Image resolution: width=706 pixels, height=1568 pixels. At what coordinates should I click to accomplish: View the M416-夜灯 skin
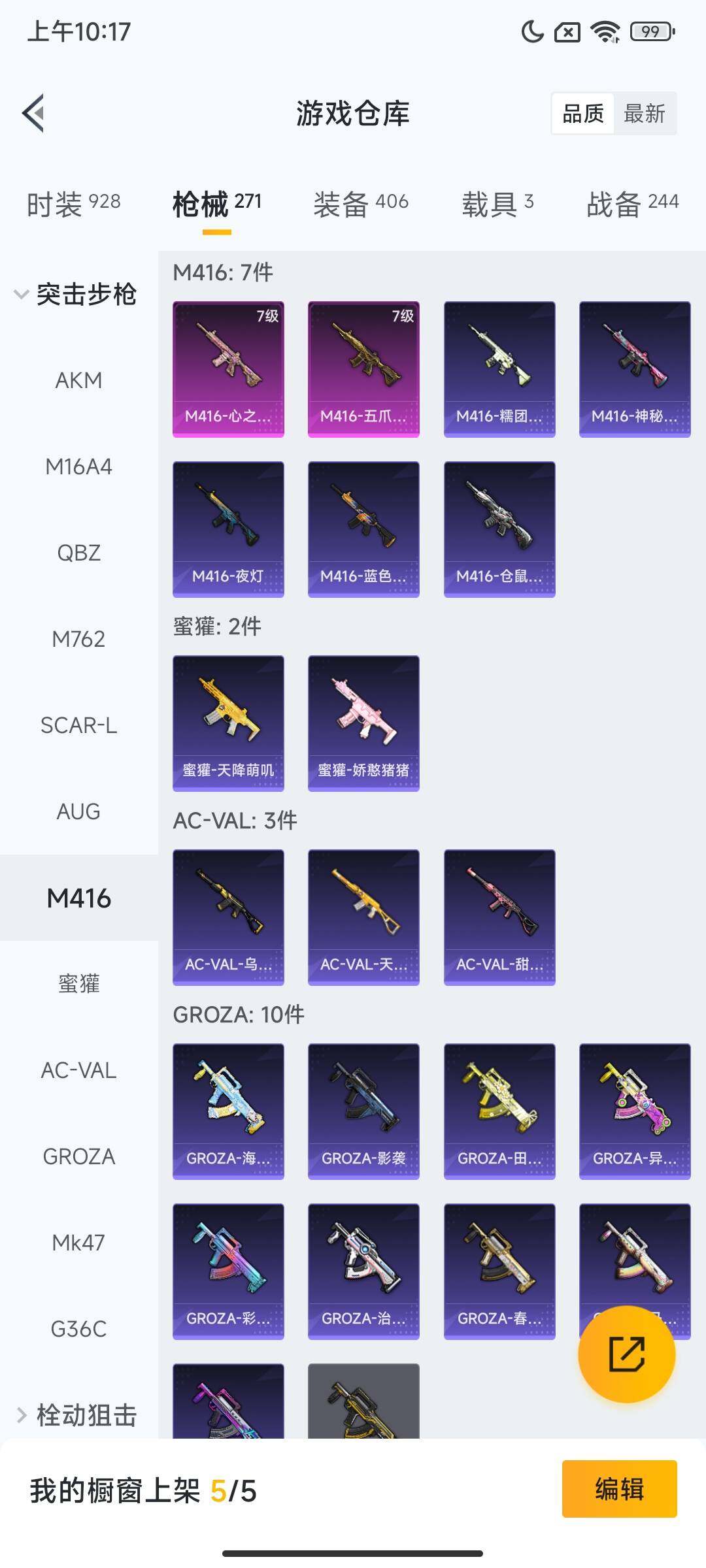(228, 529)
